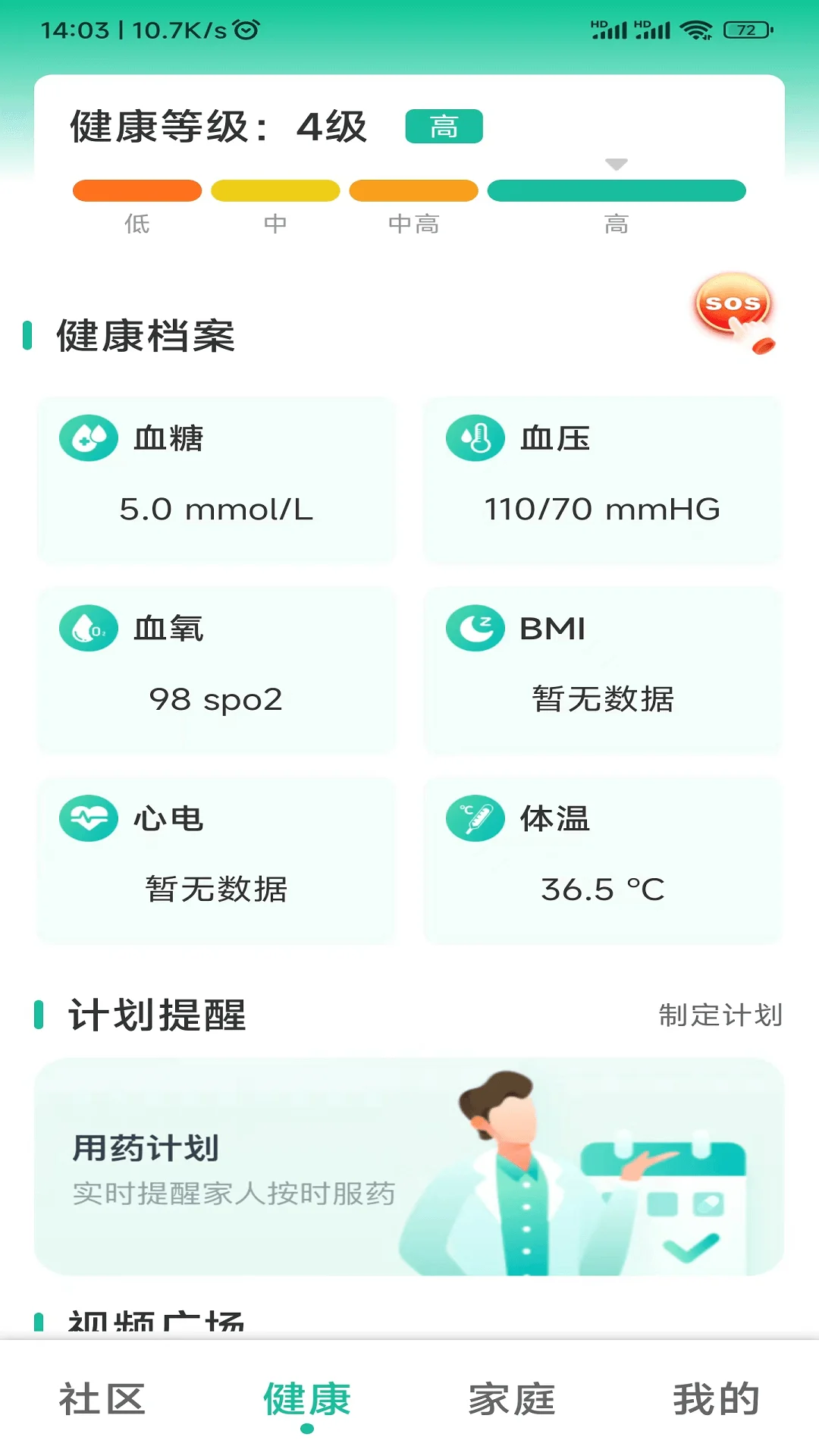Select the 低 (low) level segment
This screenshot has height=1456, width=819.
(136, 190)
